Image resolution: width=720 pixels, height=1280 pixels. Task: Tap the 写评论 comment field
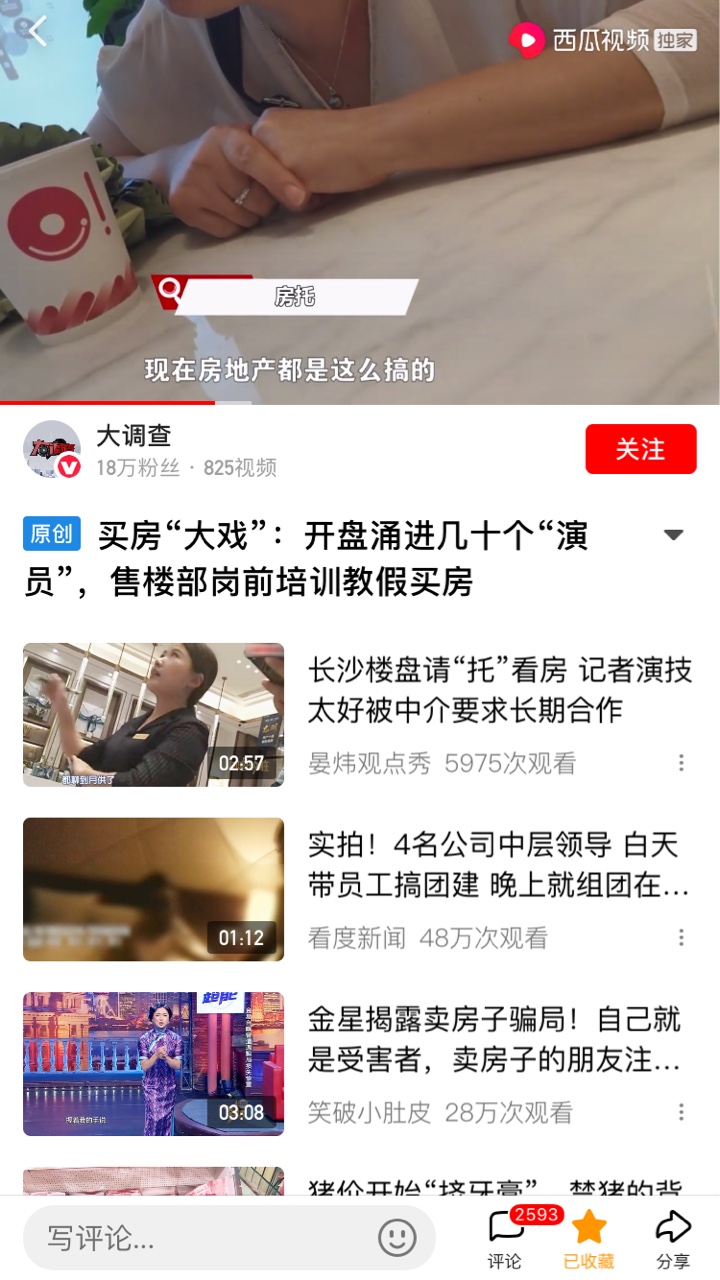tap(200, 1238)
